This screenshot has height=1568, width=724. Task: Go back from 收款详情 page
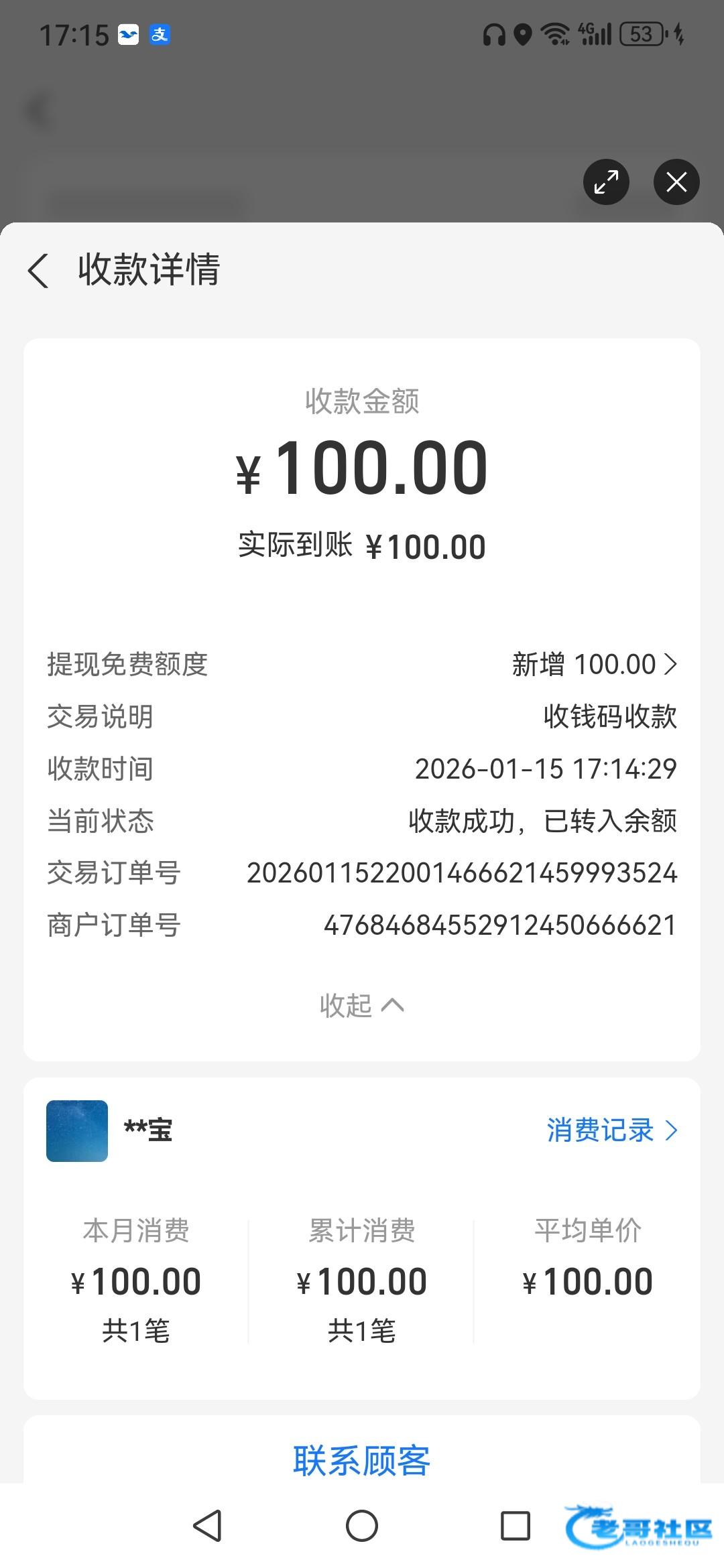point(39,271)
